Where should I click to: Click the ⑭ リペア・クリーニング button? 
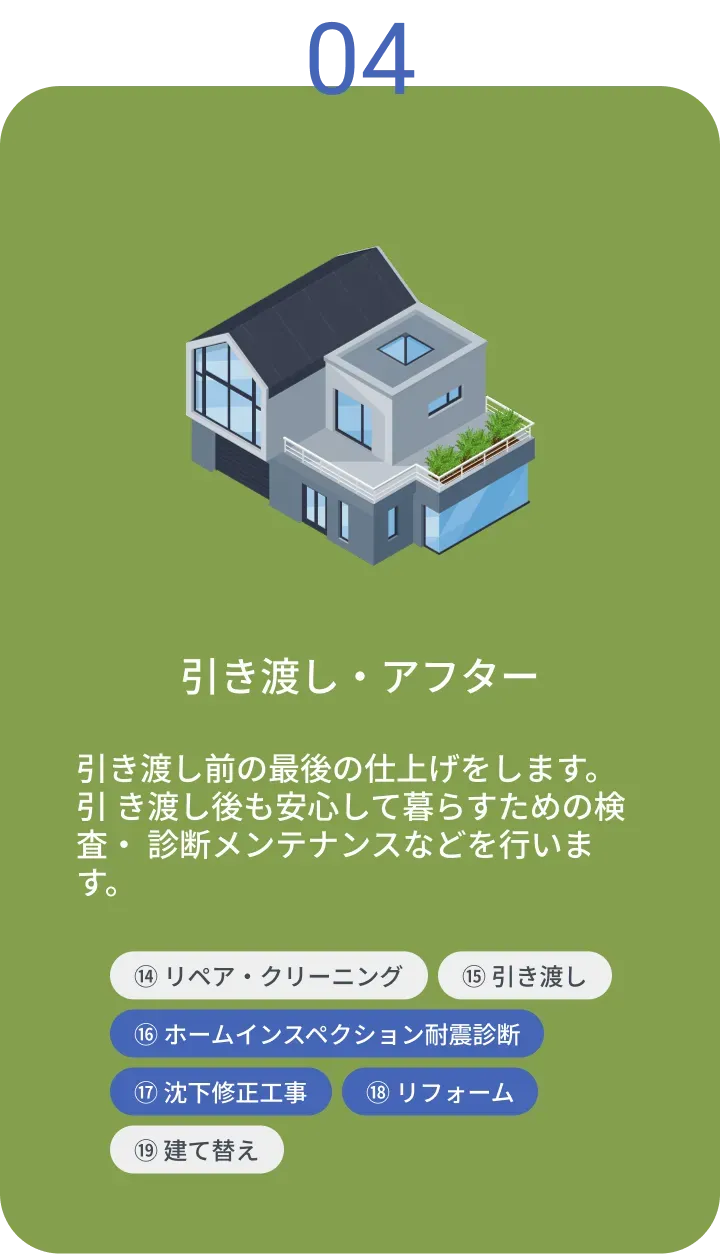pos(268,975)
